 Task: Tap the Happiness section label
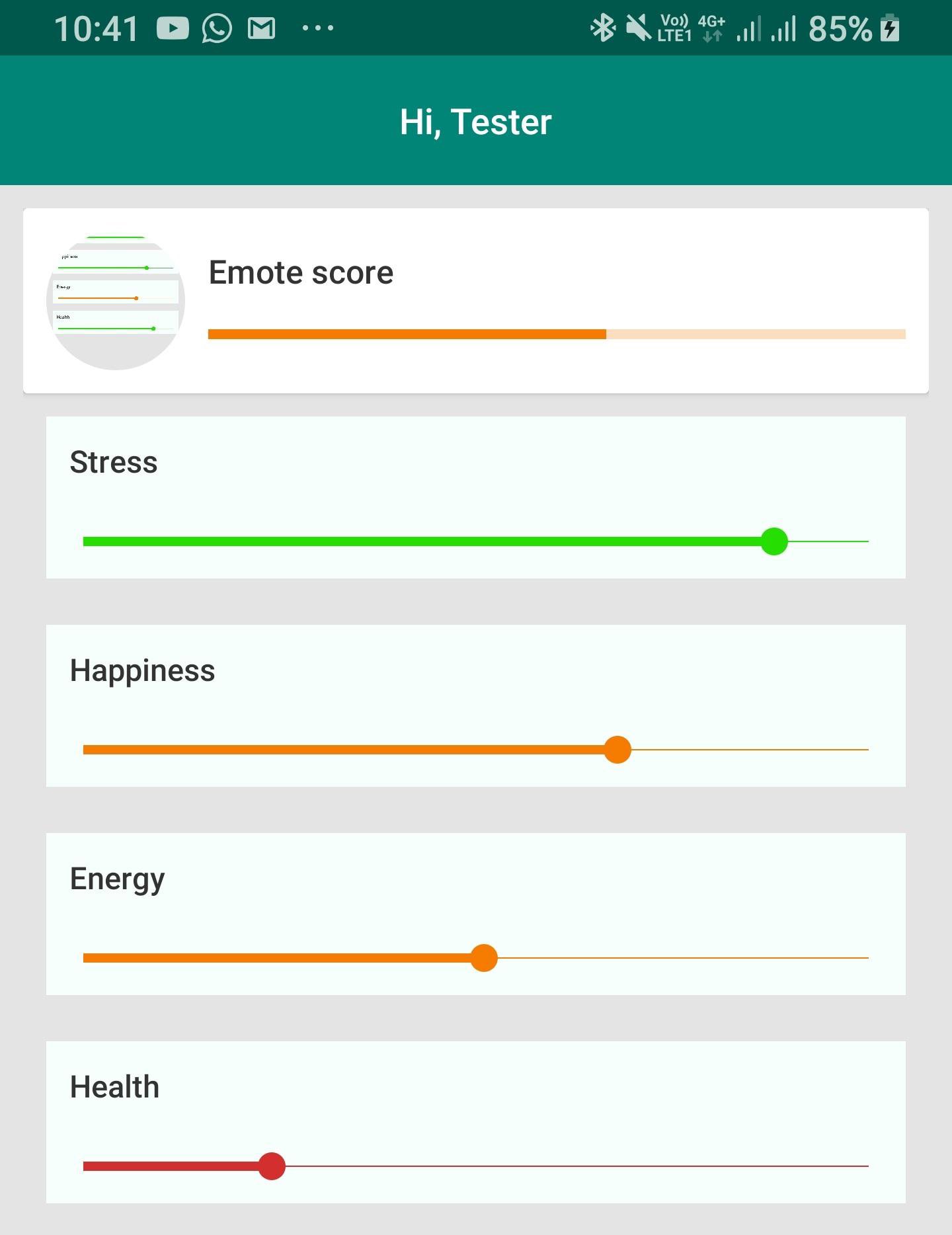click(143, 670)
